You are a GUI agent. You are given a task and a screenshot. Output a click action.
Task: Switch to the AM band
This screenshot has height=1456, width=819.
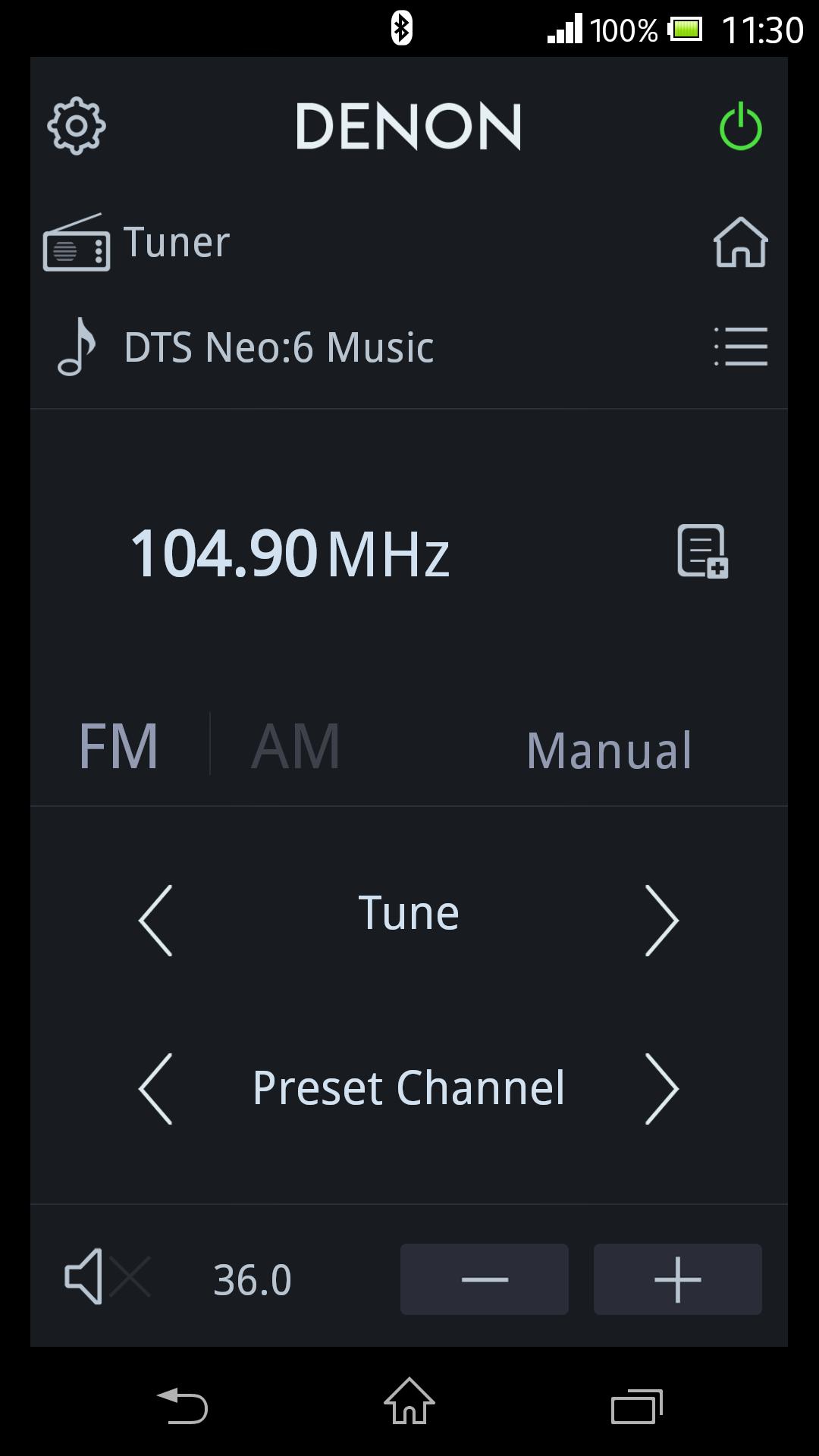point(295,747)
